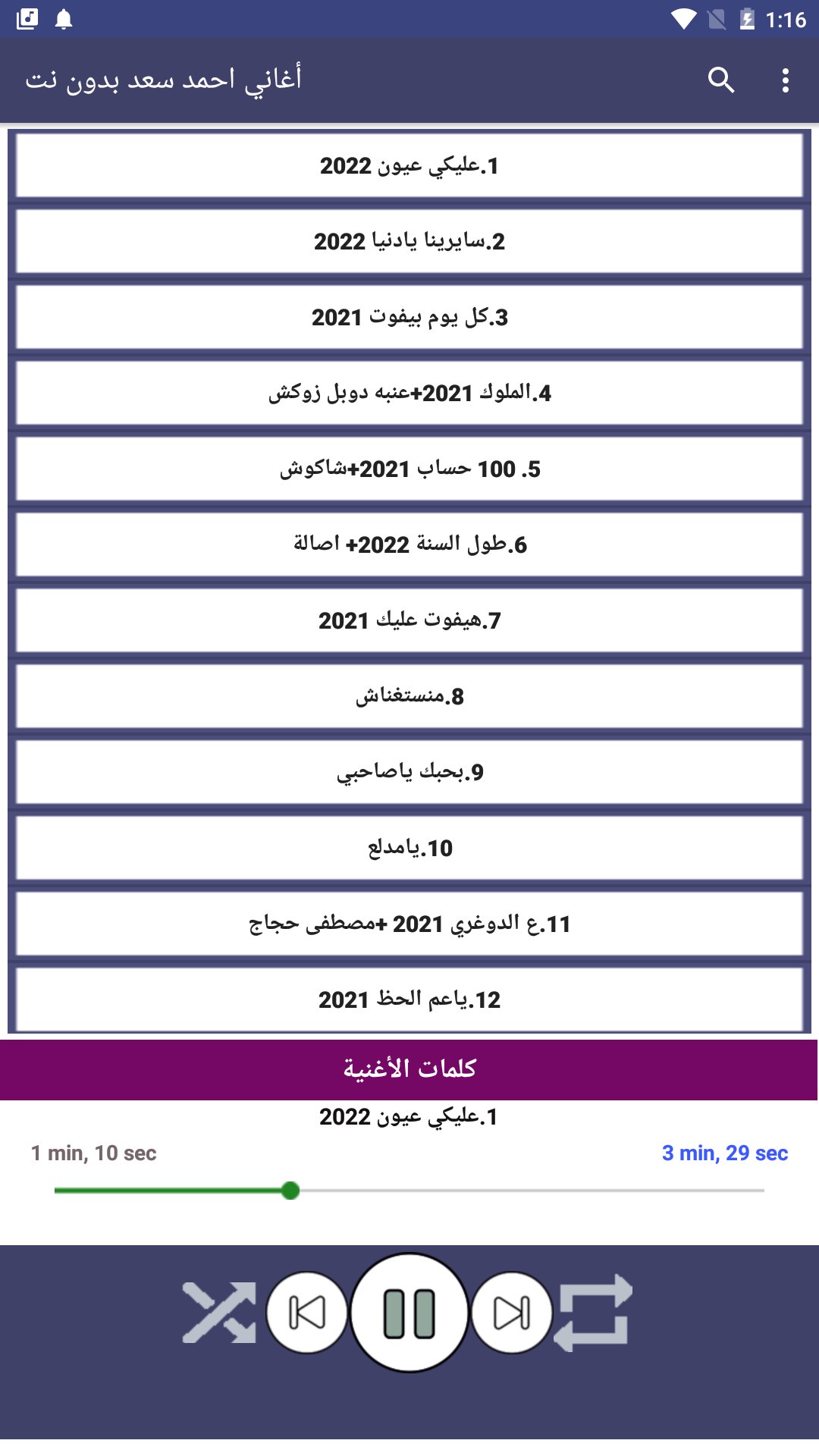Pause the current song
This screenshot has width=819, height=1456.
(409, 1313)
